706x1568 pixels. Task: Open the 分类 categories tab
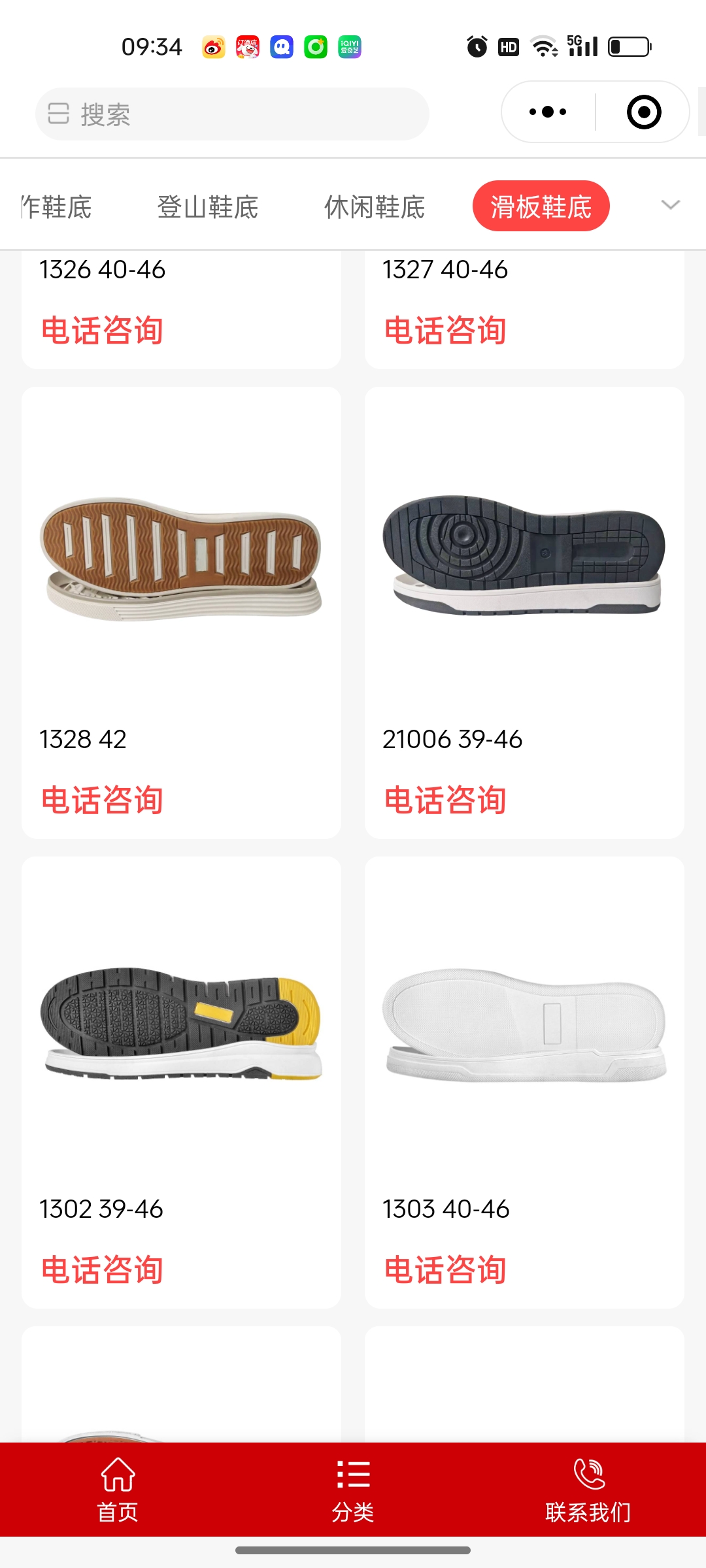click(353, 1490)
